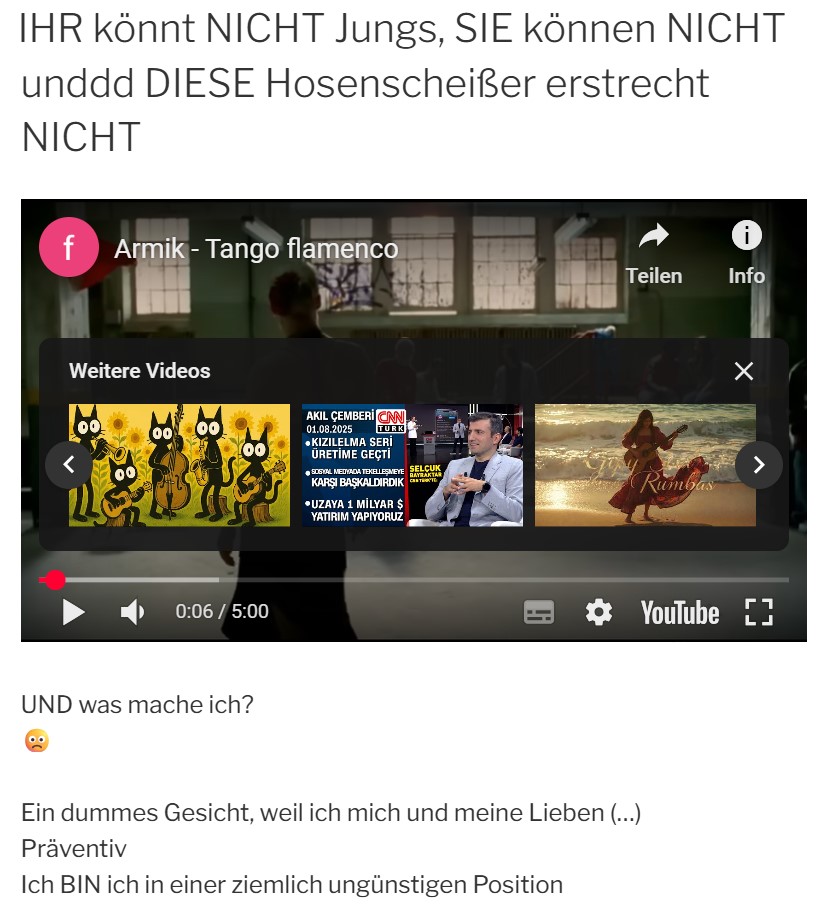Enter fullscreen mode
The height and width of the screenshot is (919, 823).
[x=759, y=612]
